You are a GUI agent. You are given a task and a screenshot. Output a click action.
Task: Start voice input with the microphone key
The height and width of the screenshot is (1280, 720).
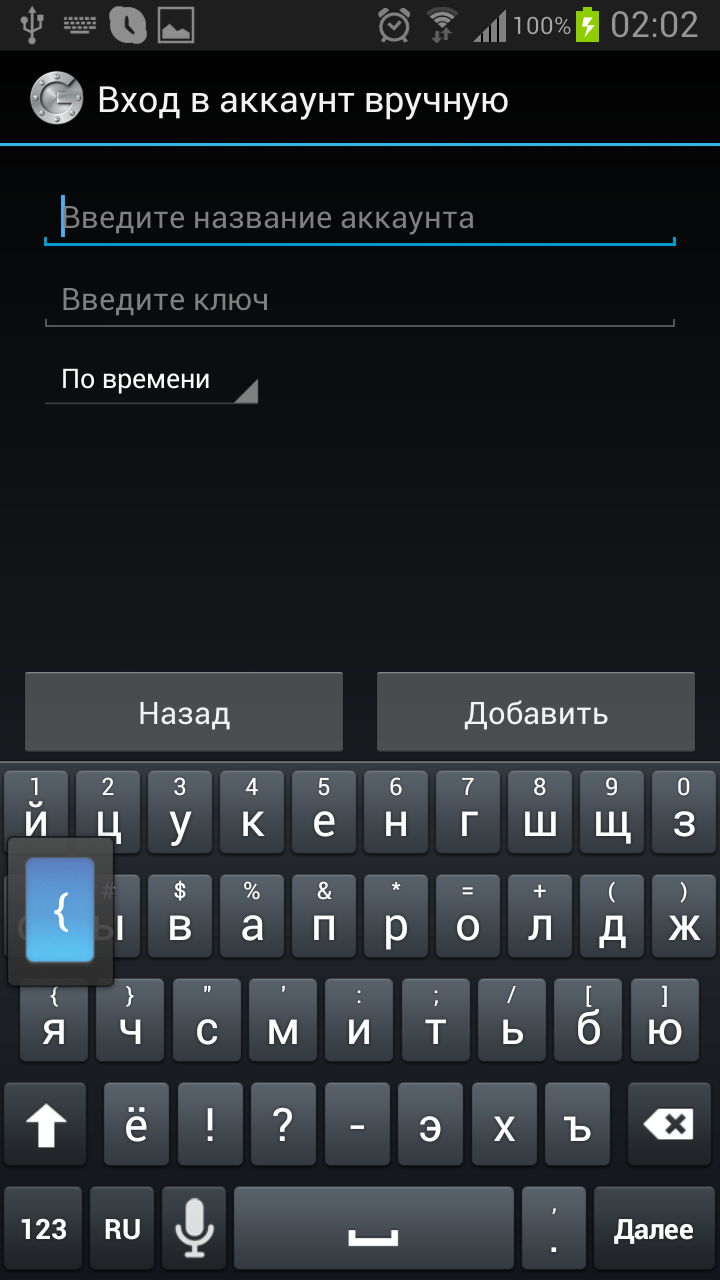pyautogui.click(x=194, y=1229)
